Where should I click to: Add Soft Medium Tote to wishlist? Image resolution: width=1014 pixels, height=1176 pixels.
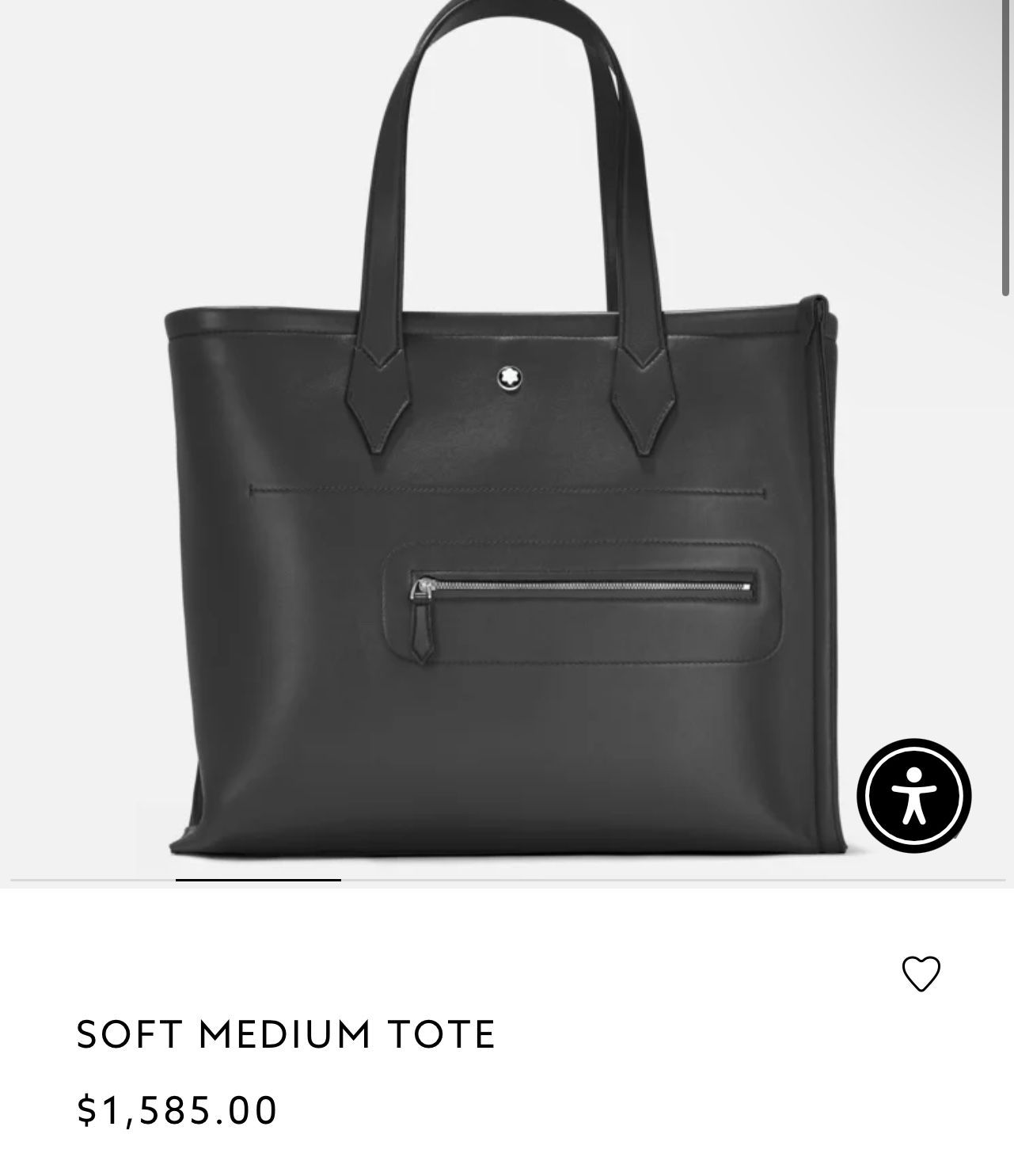921,974
